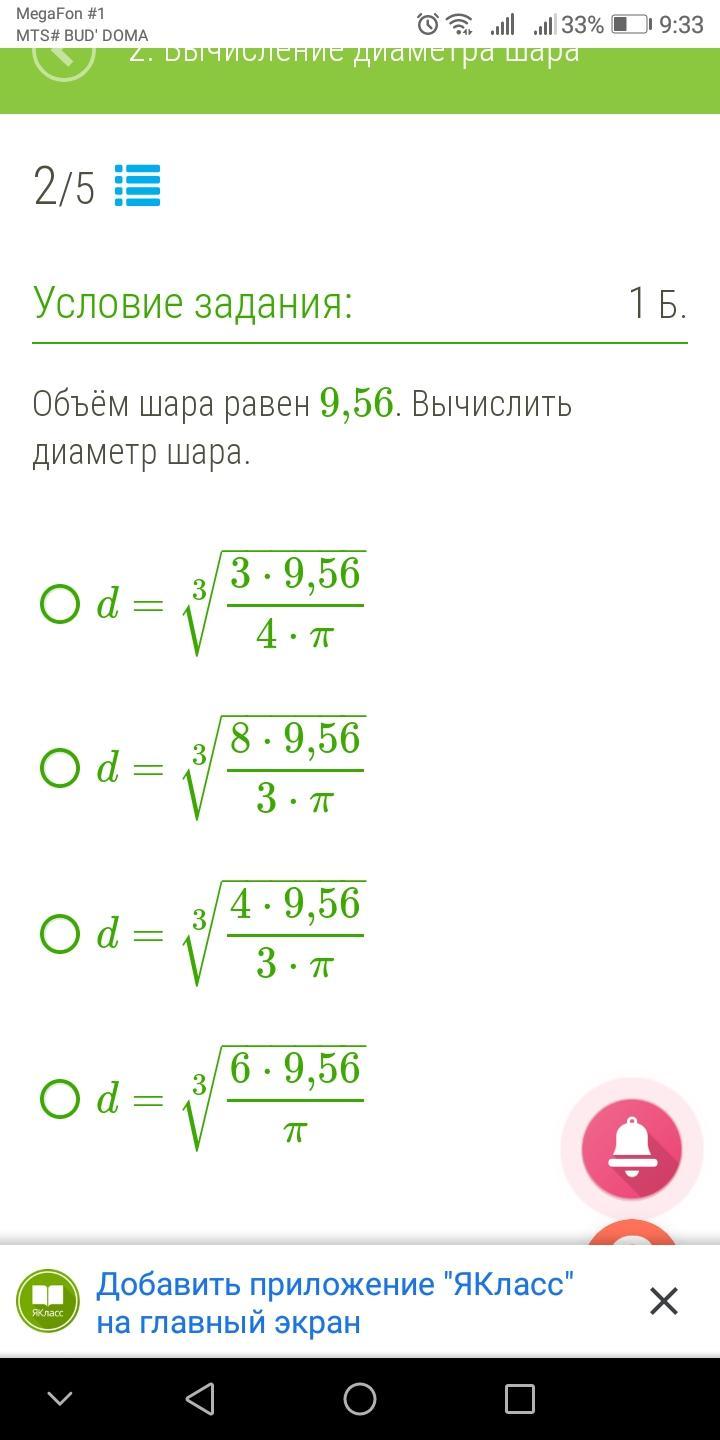Screen dimensions: 720x1440
Task: Mark the answer with 6 · 9,56 over π
Action: [x=59, y=1099]
